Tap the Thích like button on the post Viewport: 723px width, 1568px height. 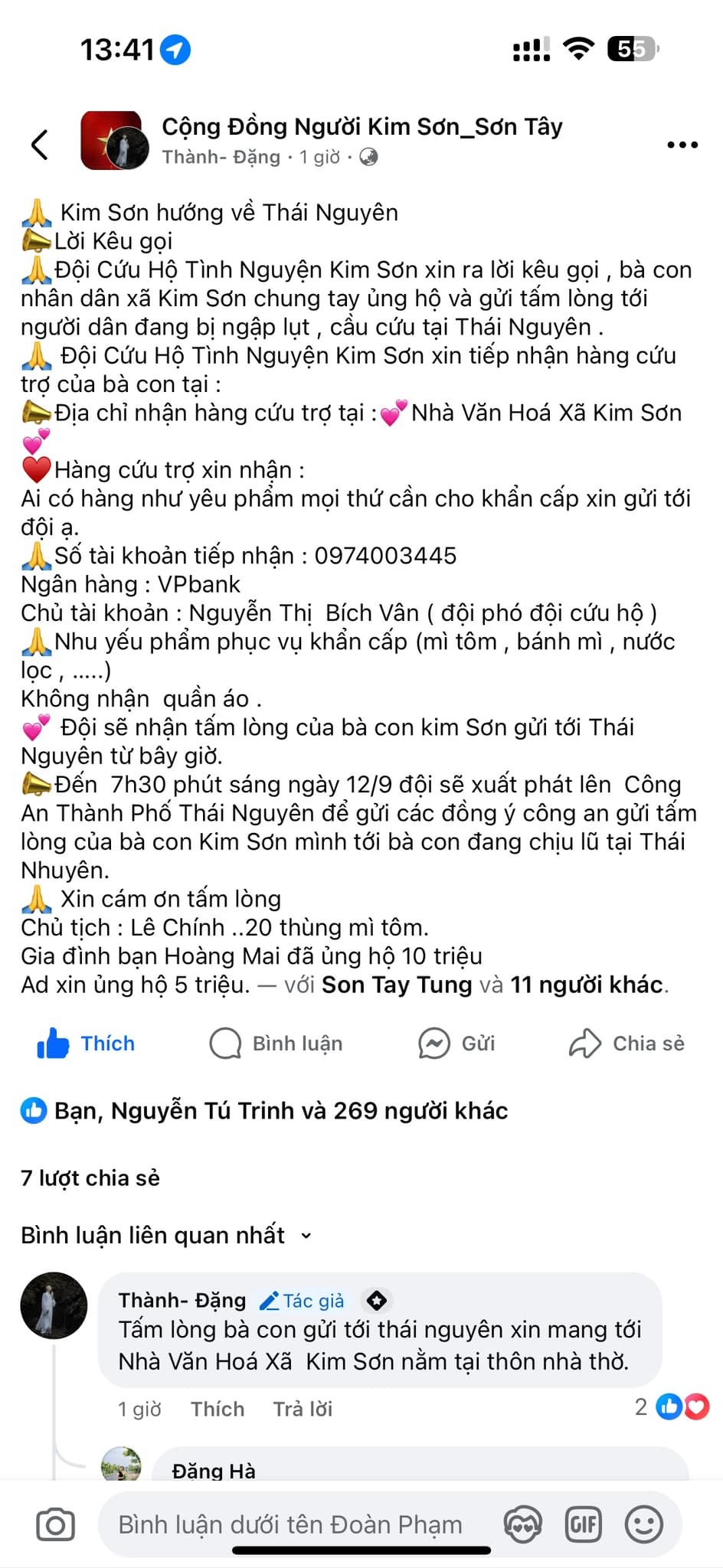(86, 1043)
